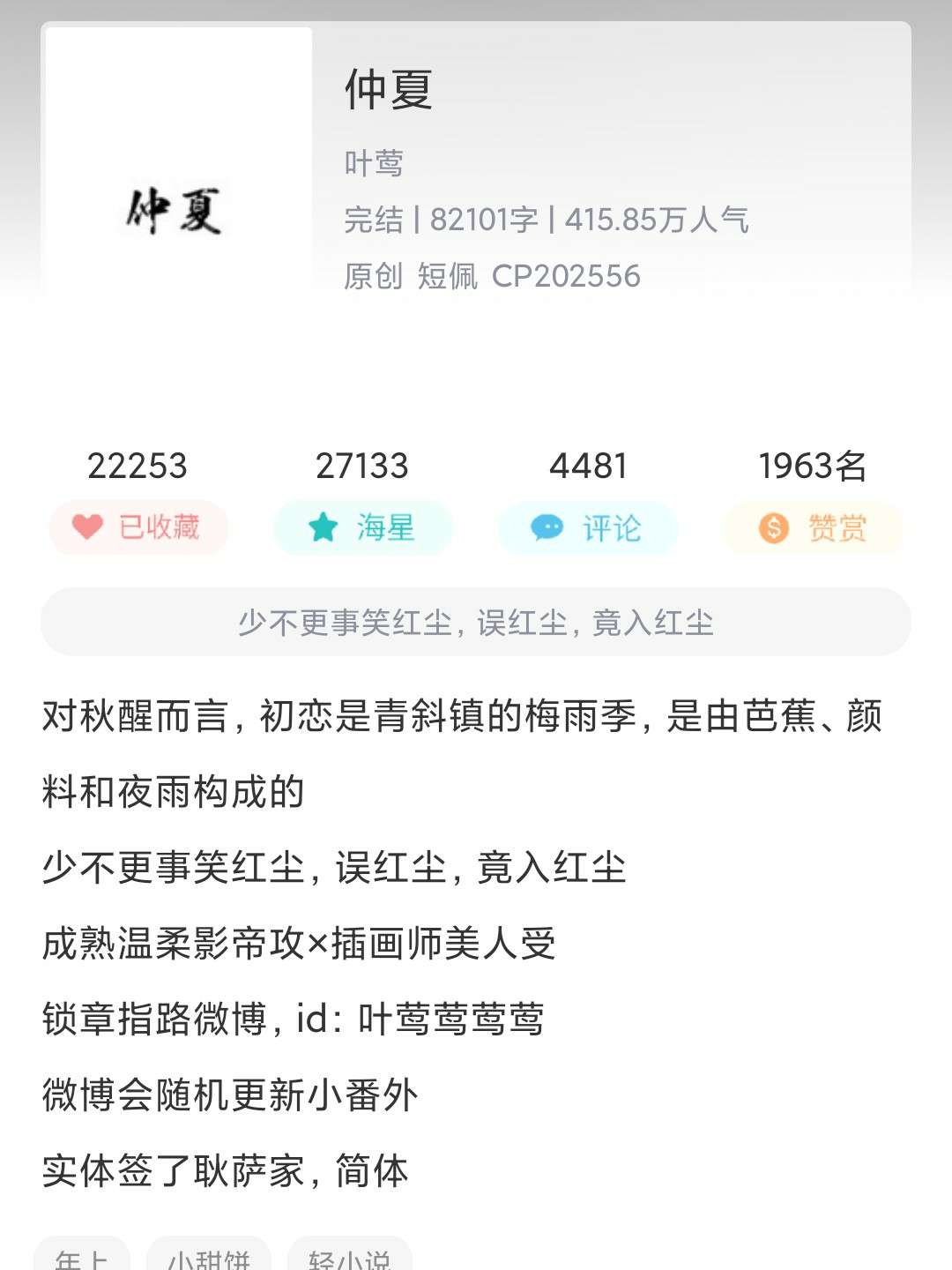Select the 年上 tag chip
Image resolution: width=952 pixels, height=1270 pixels.
[82, 1257]
